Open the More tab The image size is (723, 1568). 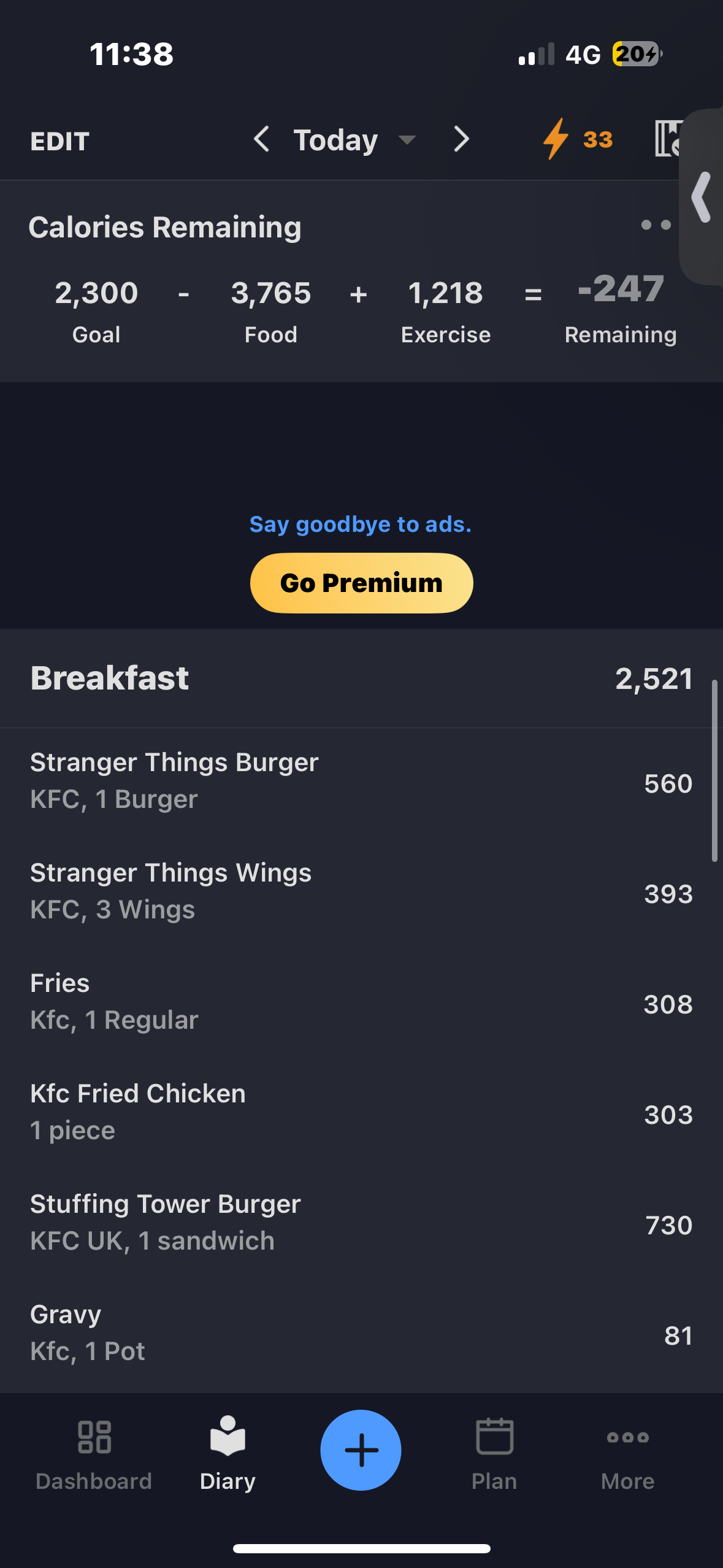(627, 1453)
